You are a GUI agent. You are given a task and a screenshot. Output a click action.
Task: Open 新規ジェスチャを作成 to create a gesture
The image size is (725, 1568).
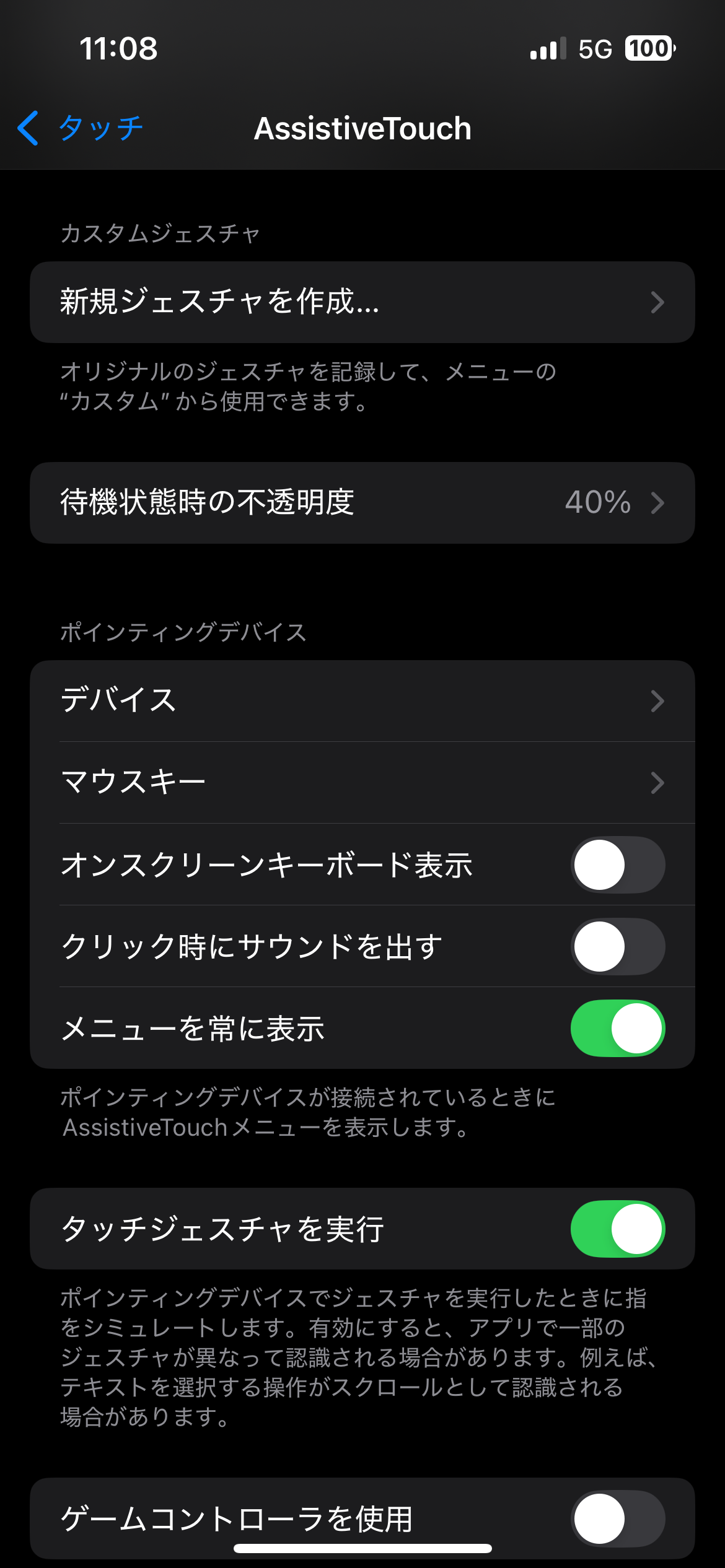pos(362,302)
